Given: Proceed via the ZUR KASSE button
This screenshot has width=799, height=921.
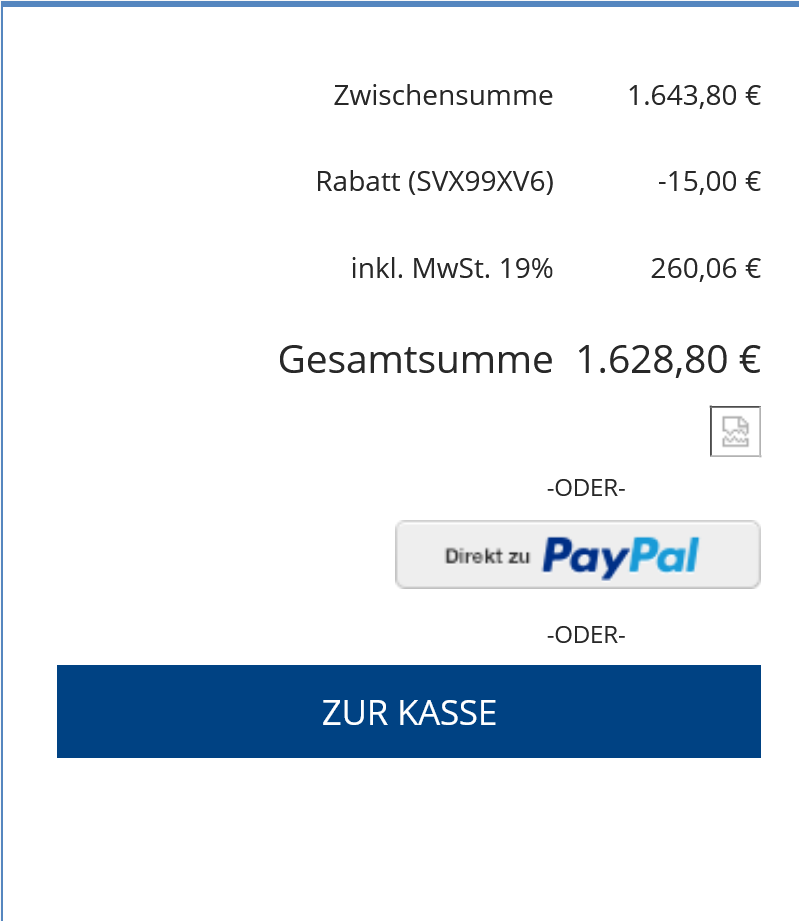Looking at the screenshot, I should pos(408,711).
